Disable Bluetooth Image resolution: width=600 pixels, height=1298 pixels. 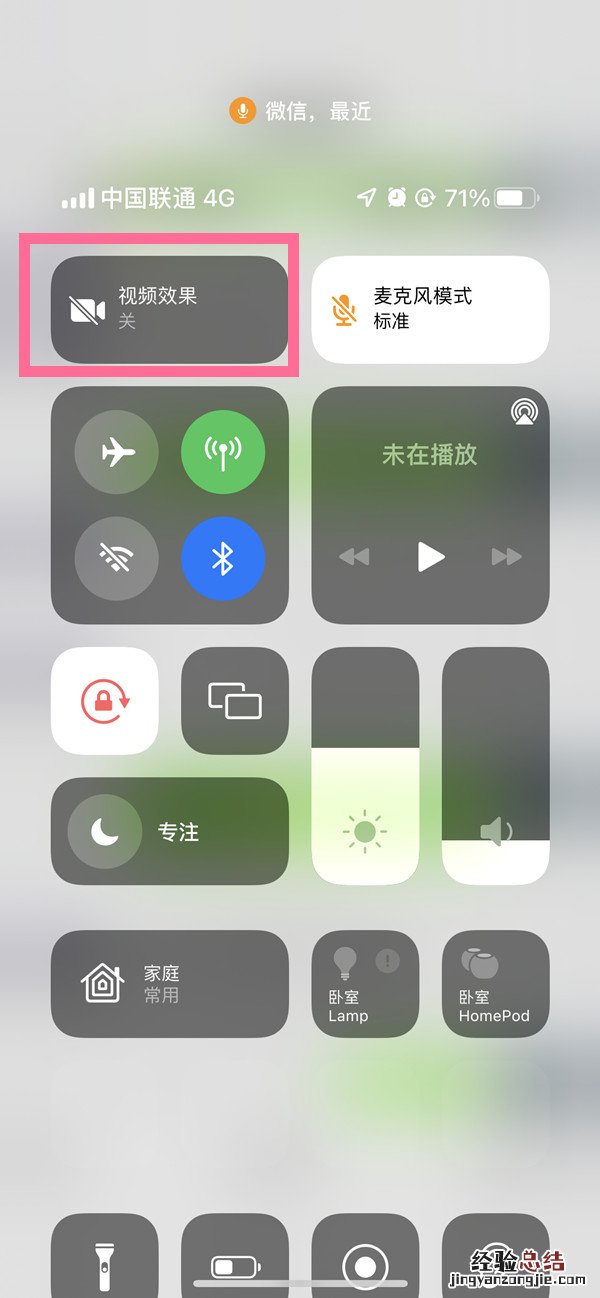pyautogui.click(x=222, y=560)
